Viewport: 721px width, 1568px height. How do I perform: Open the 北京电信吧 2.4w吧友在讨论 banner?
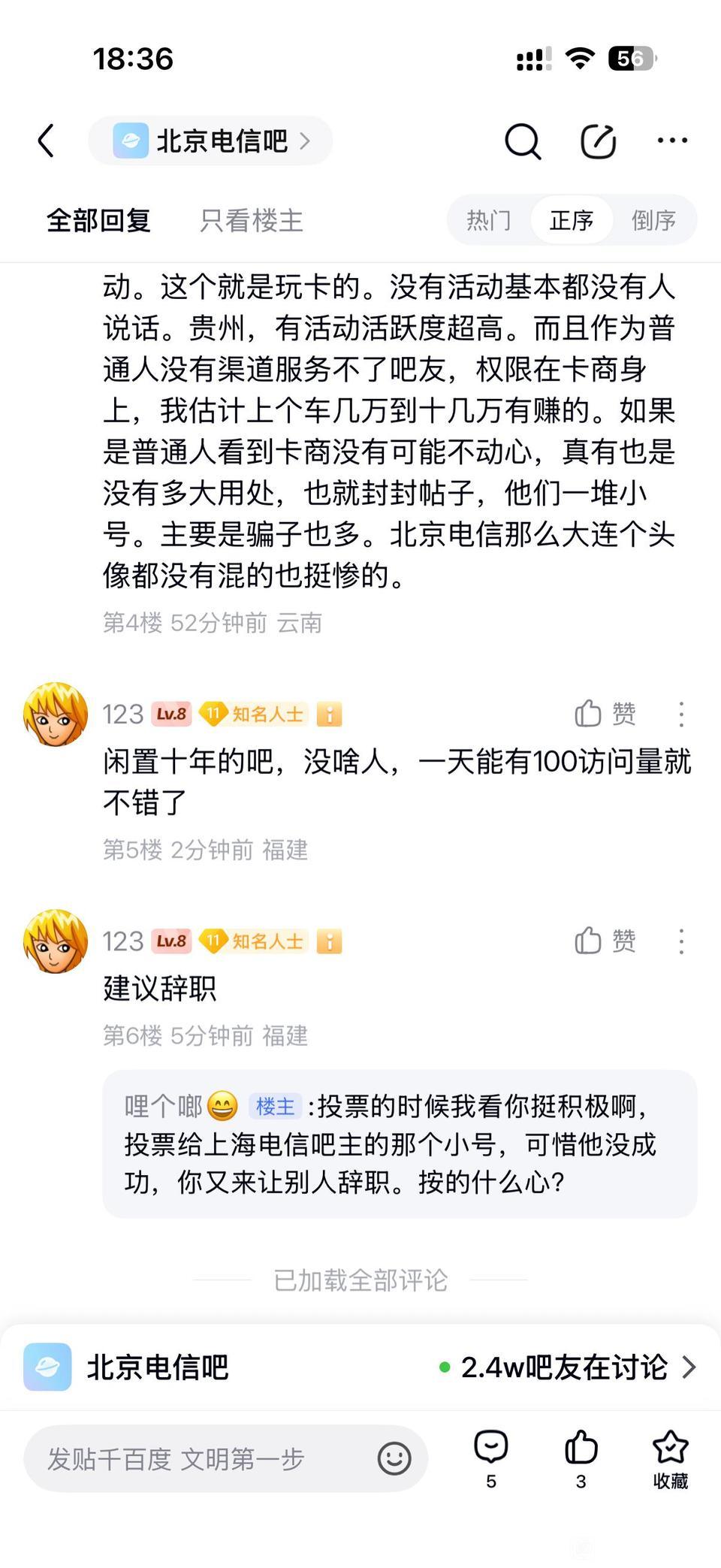click(360, 1367)
